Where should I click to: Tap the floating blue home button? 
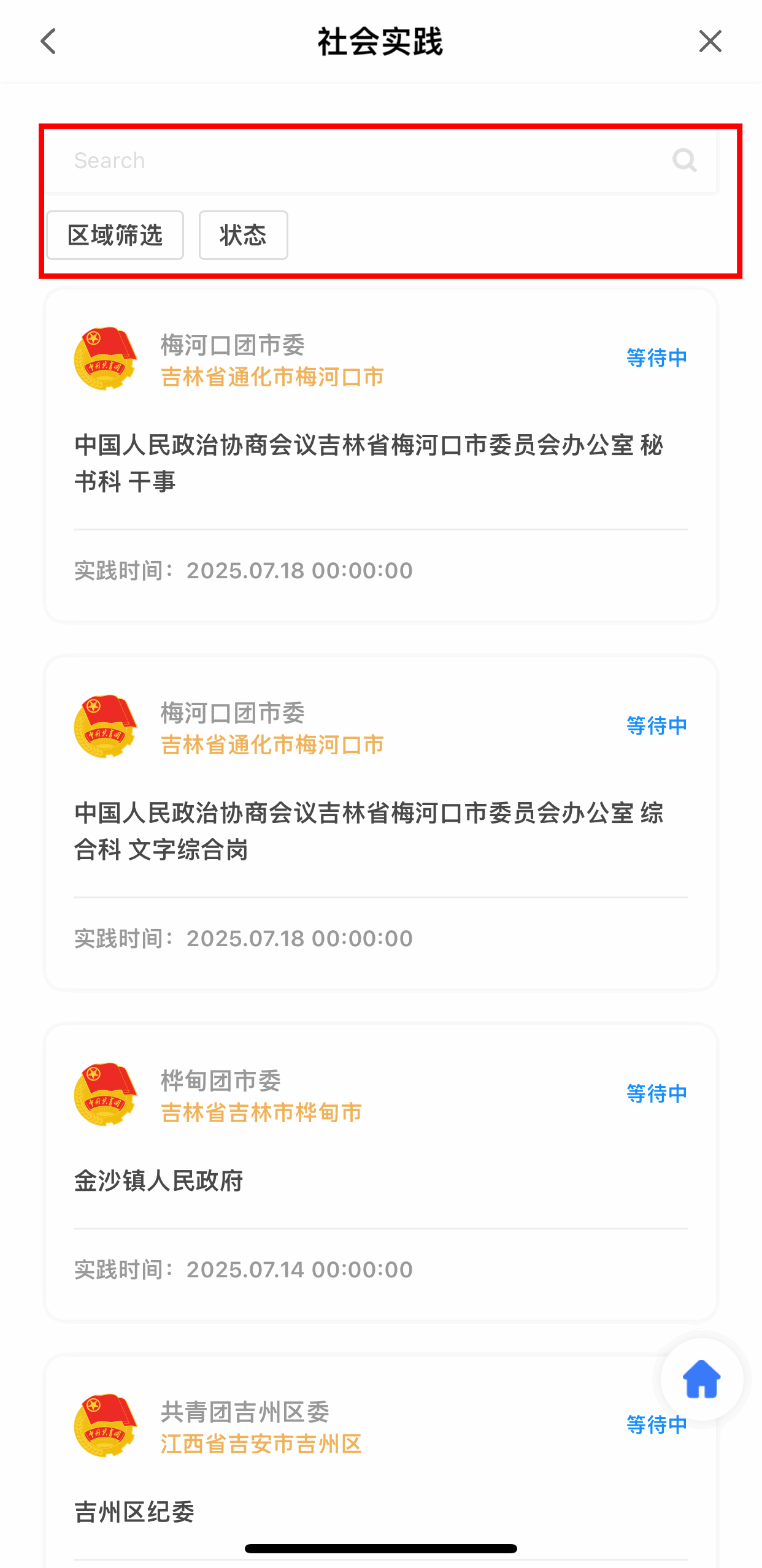(702, 1379)
